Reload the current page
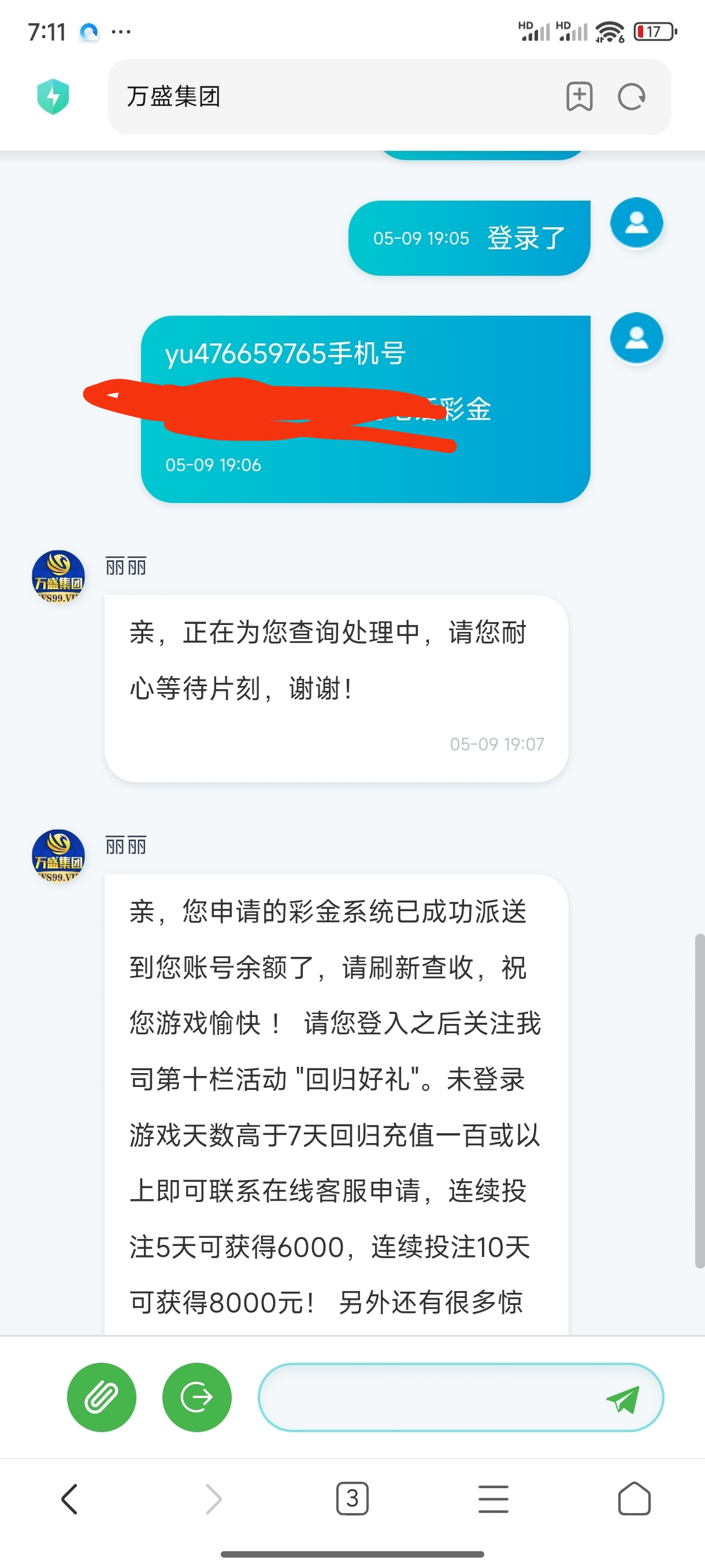The height and width of the screenshot is (1568, 705). [632, 97]
